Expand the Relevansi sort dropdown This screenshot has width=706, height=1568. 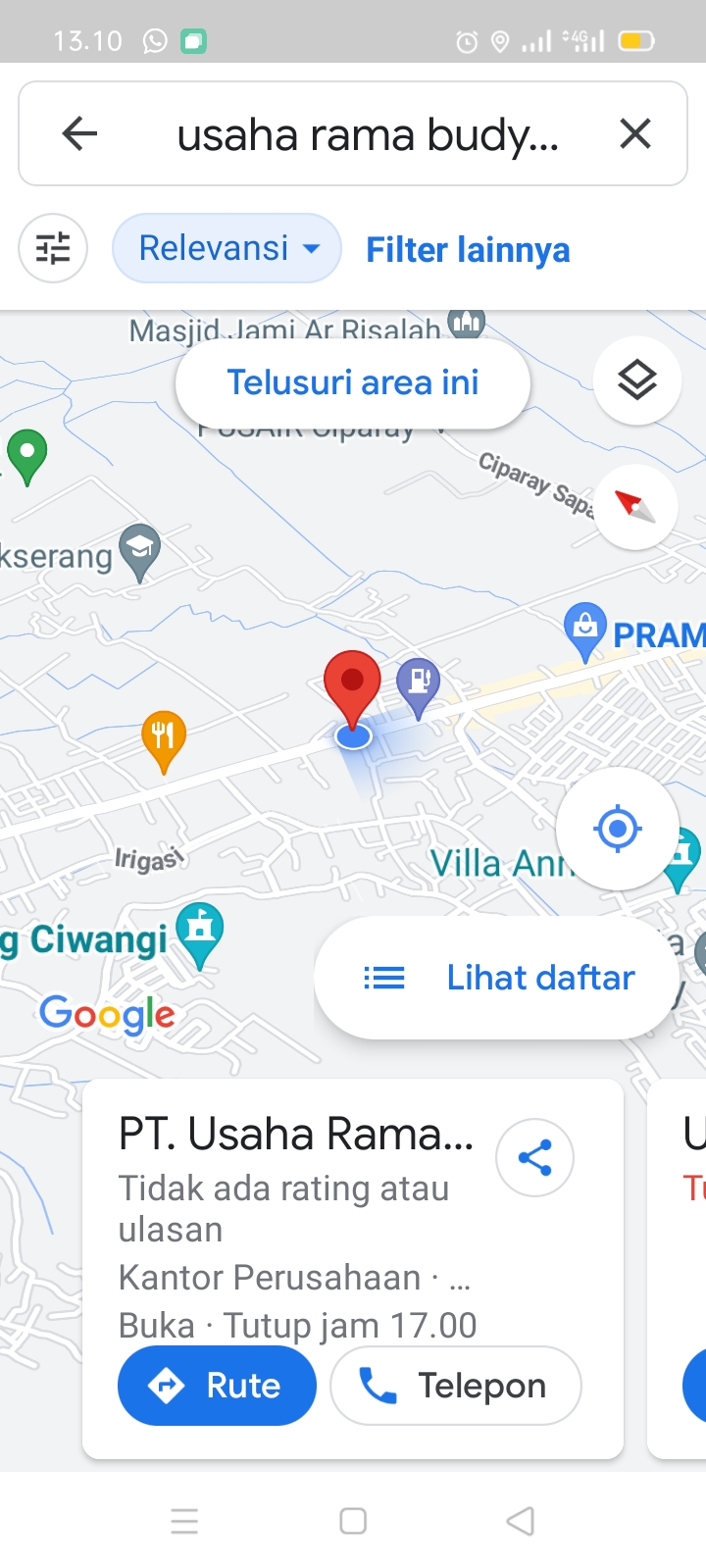(x=227, y=249)
